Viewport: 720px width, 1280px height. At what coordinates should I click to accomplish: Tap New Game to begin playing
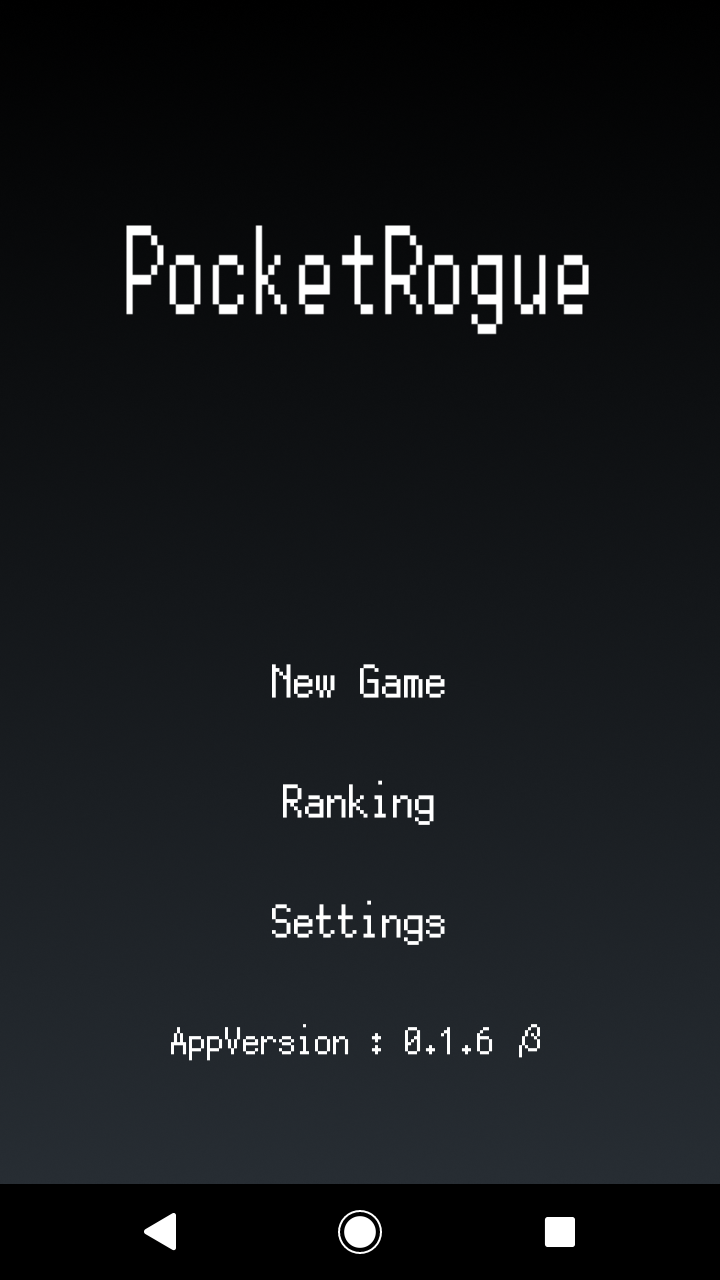[358, 684]
